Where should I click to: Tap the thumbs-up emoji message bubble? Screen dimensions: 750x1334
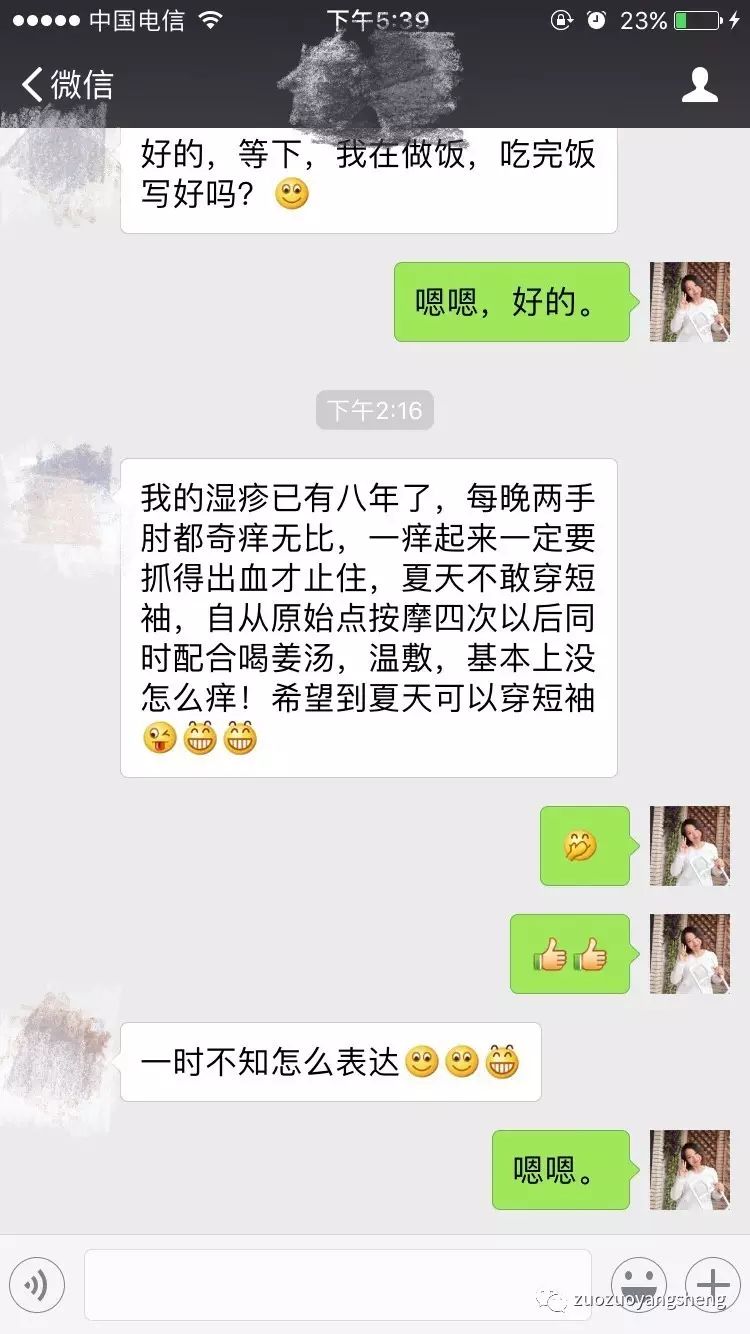[x=570, y=953]
